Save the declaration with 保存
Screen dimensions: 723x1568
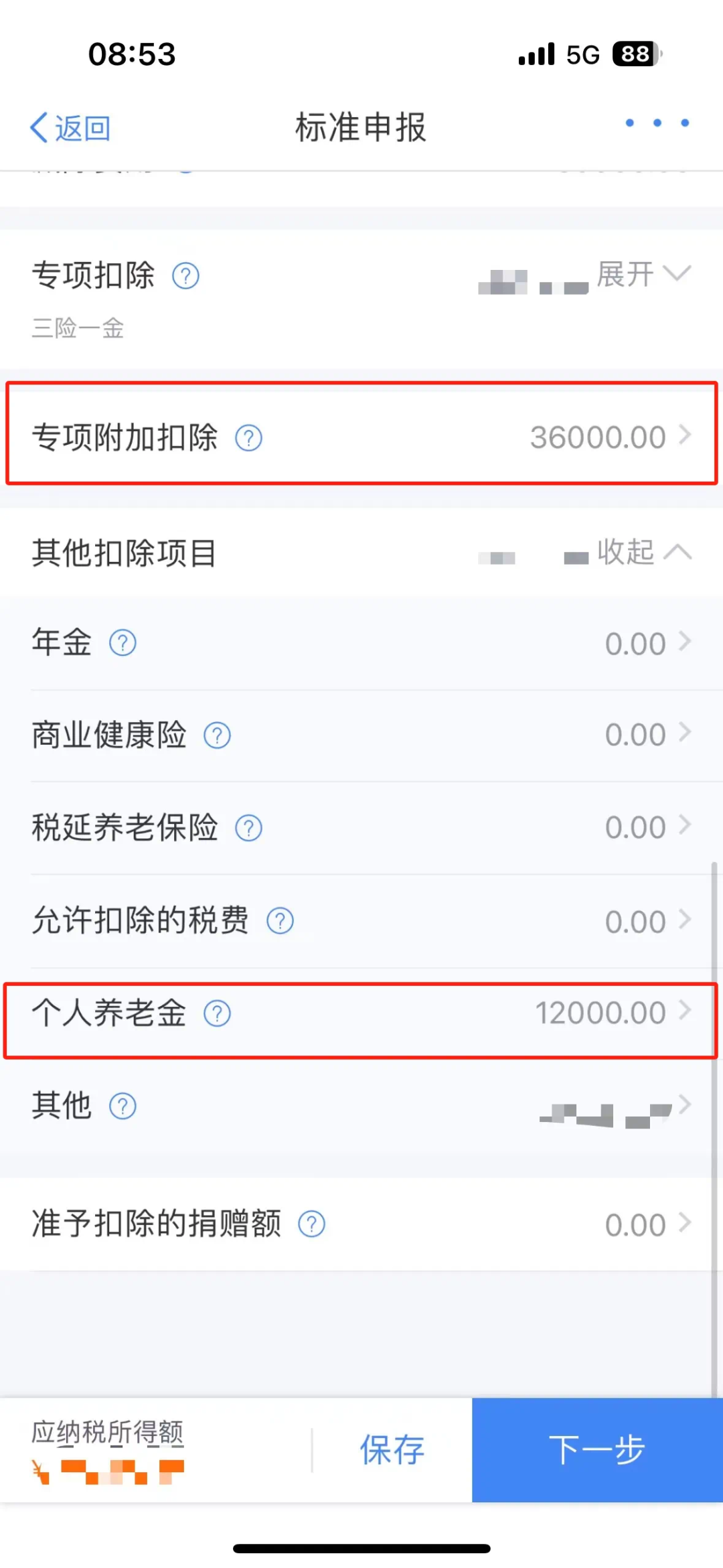pos(392,1450)
